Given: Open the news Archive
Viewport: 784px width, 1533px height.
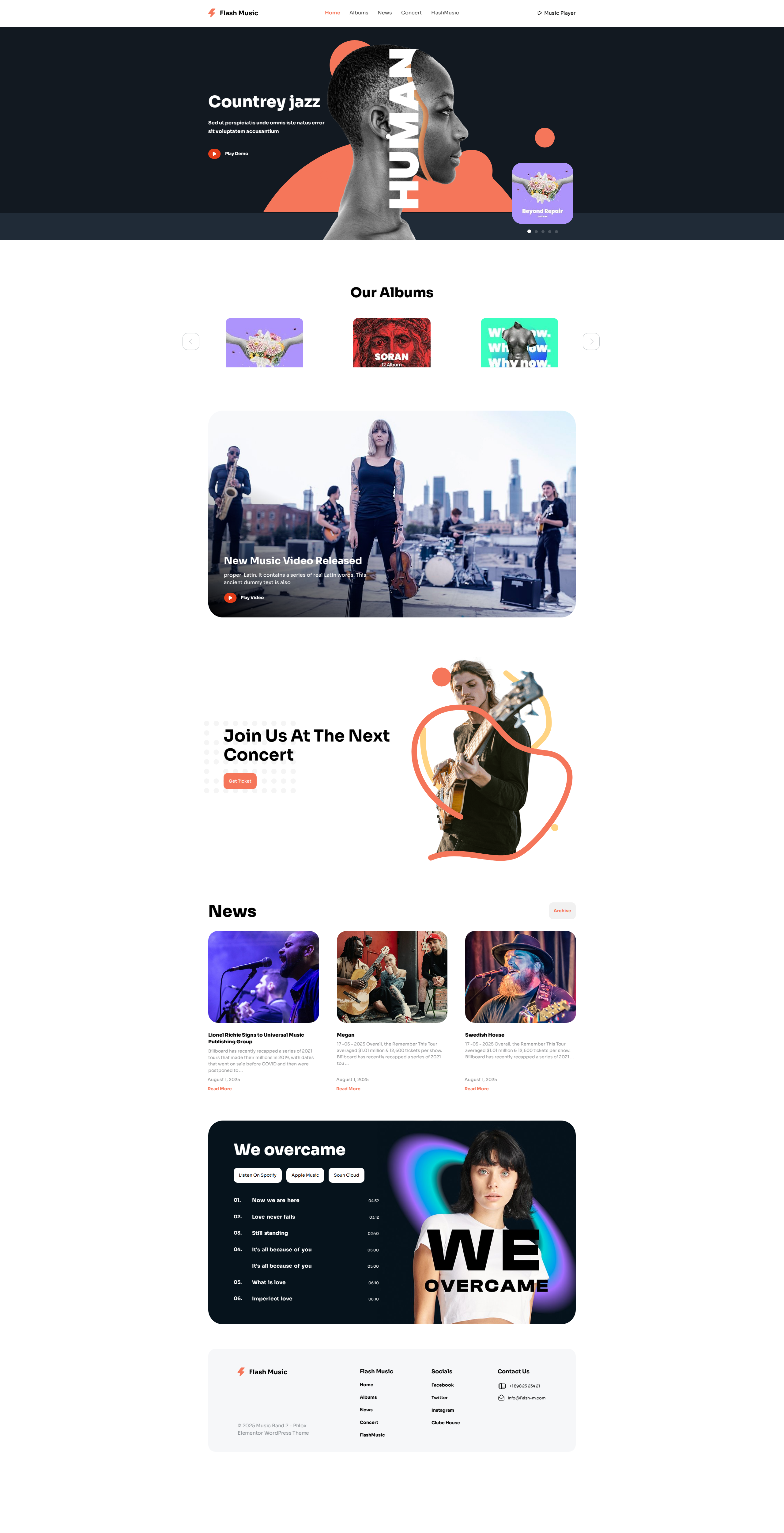Looking at the screenshot, I should pyautogui.click(x=562, y=911).
